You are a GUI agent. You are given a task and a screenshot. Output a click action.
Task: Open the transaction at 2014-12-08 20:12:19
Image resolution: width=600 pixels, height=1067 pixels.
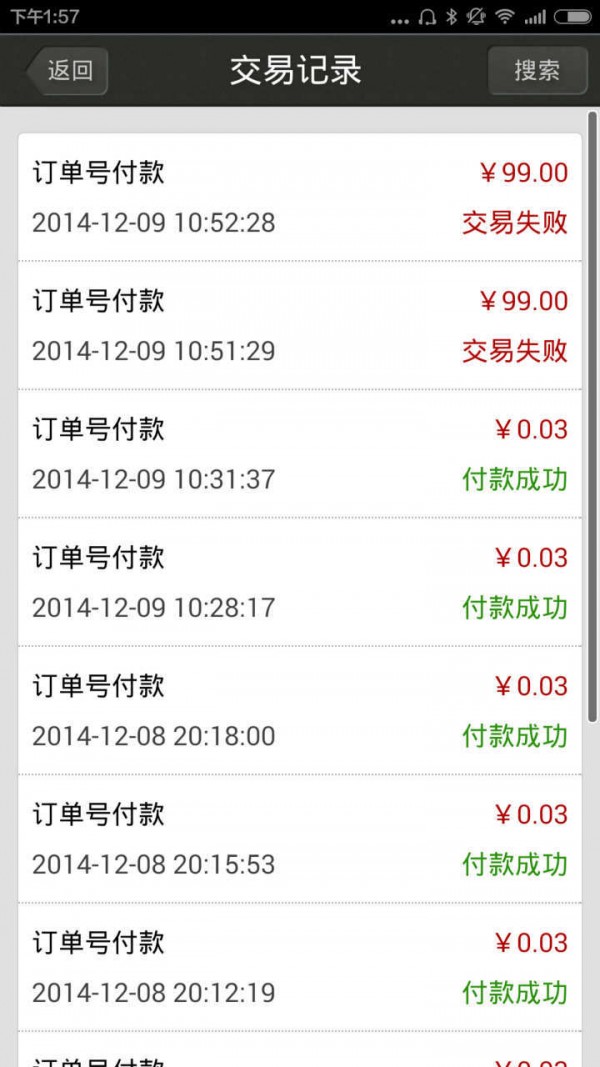click(299, 967)
